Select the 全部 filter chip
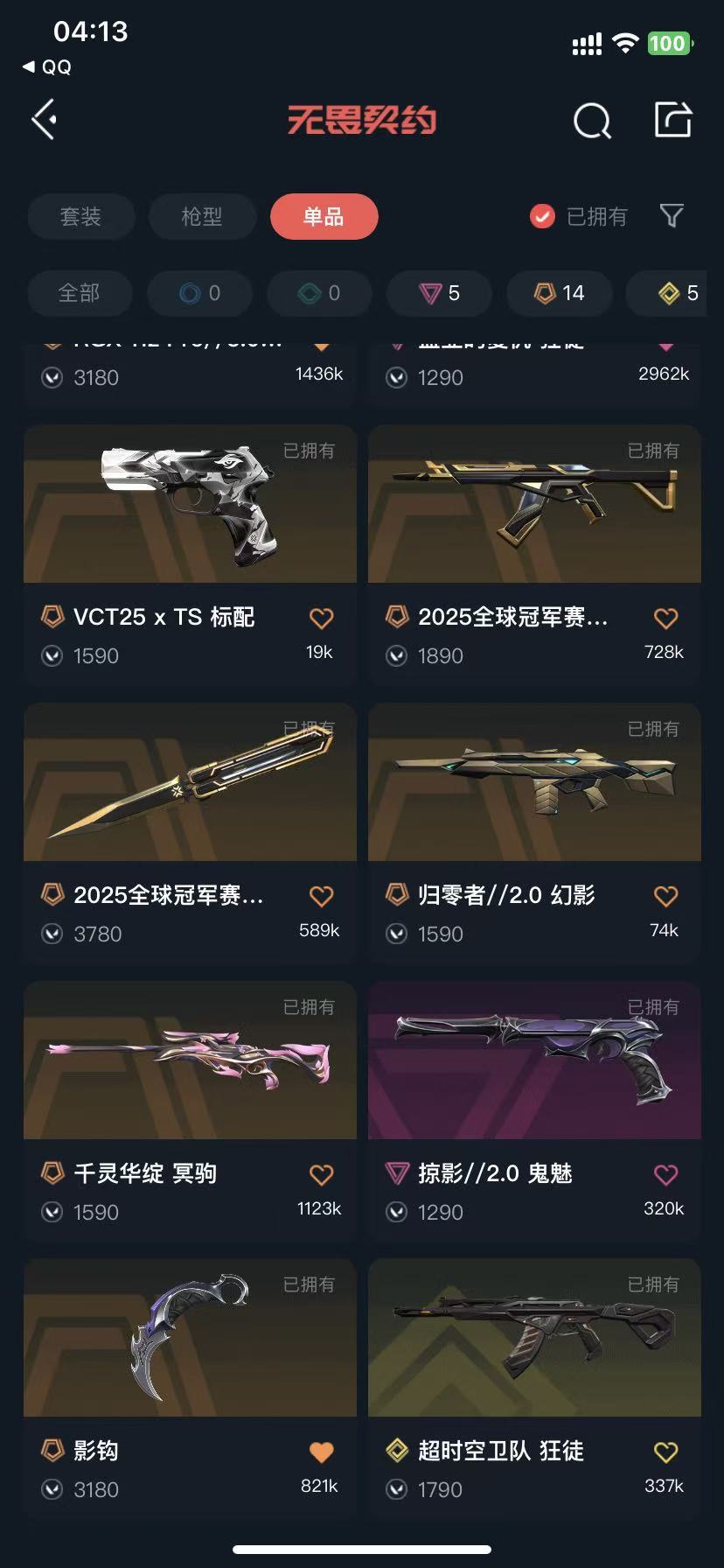724x1568 pixels. coord(80,293)
